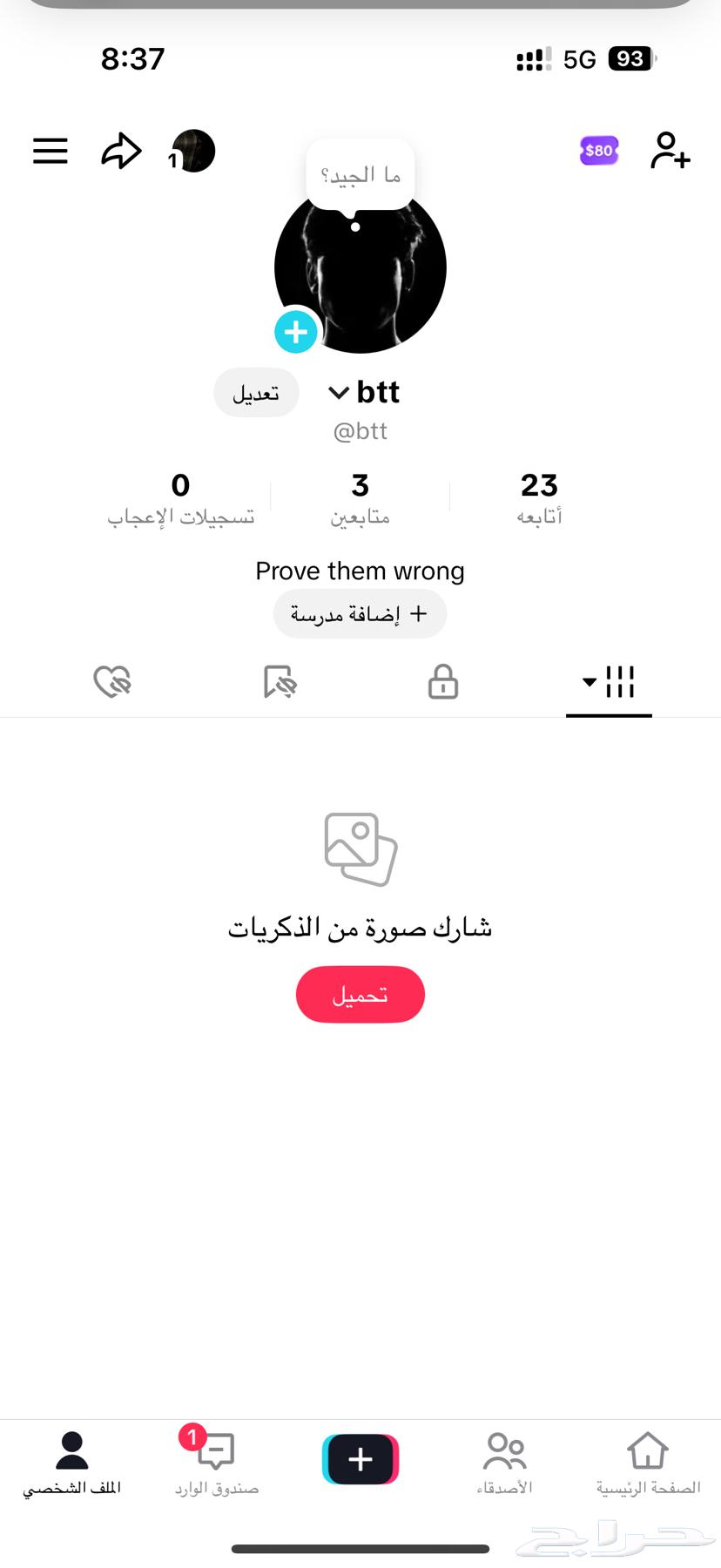This screenshot has width=721, height=1568.
Task: Switch to the saved favorites tab
Action: coord(280,682)
